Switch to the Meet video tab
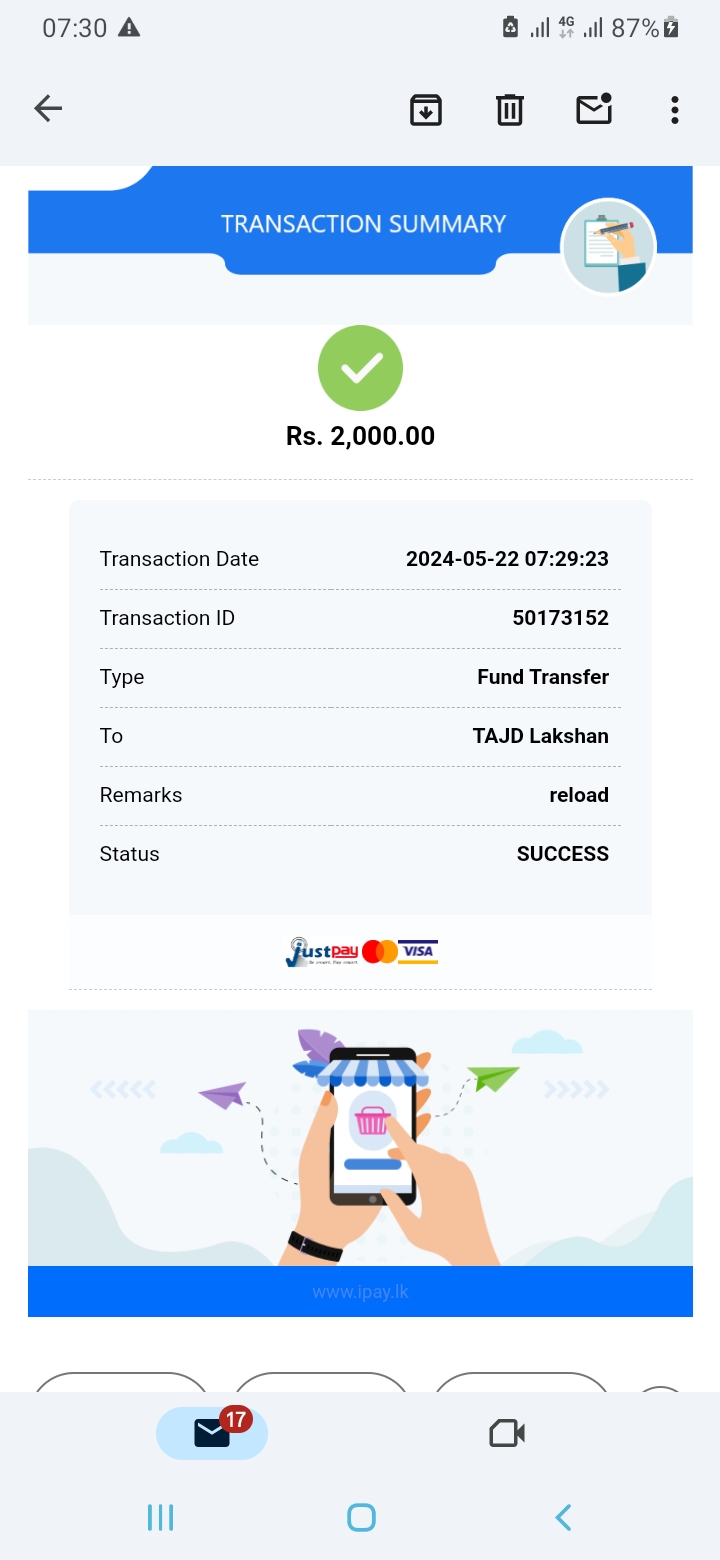The image size is (720, 1560). pos(507,1433)
